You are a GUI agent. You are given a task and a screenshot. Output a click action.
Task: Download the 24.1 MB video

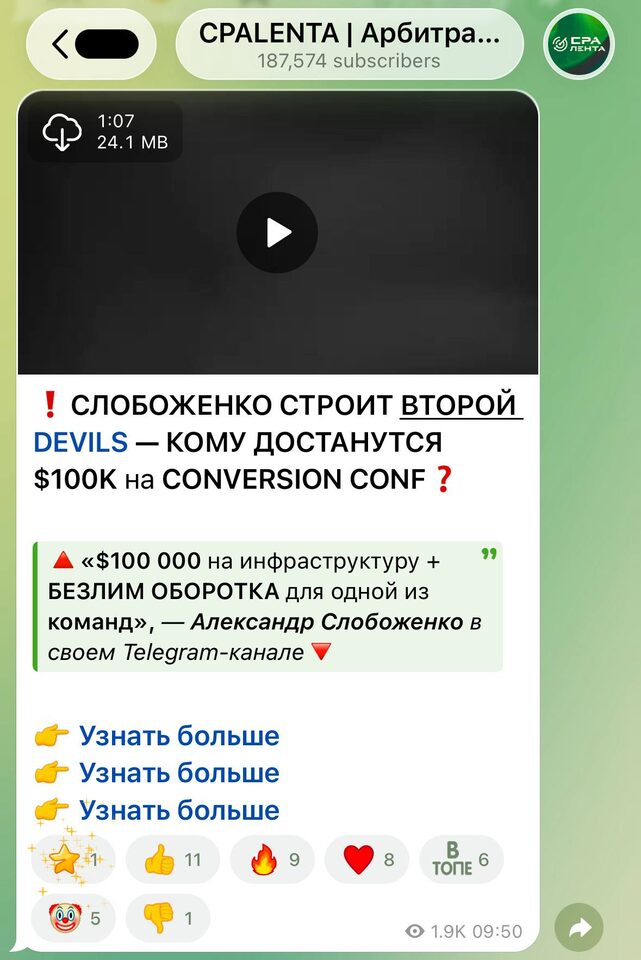click(62, 131)
